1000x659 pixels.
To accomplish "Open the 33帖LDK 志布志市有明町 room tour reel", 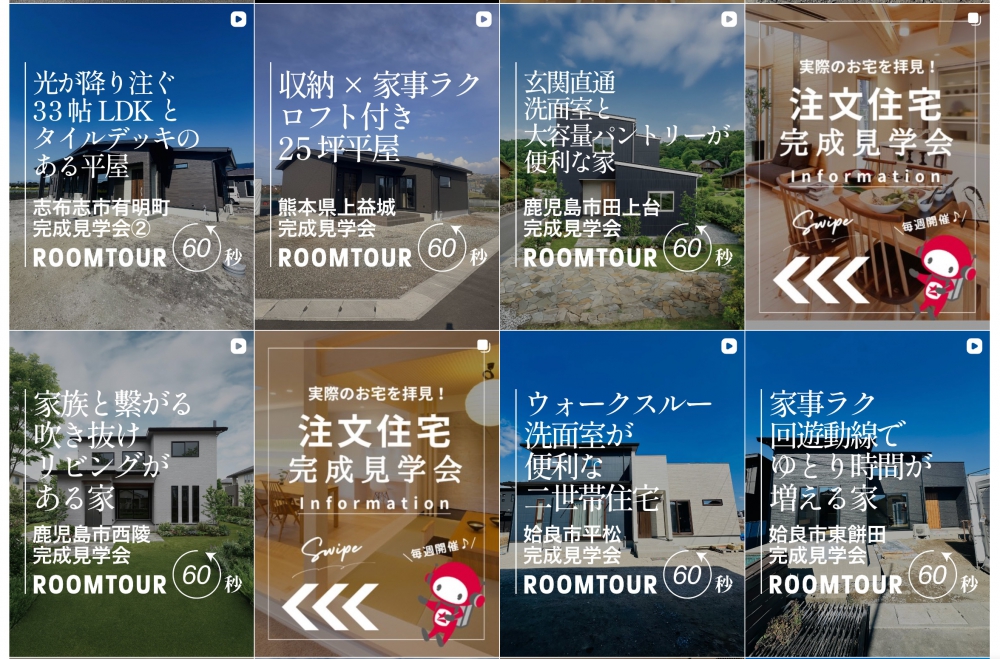I will click(x=131, y=166).
